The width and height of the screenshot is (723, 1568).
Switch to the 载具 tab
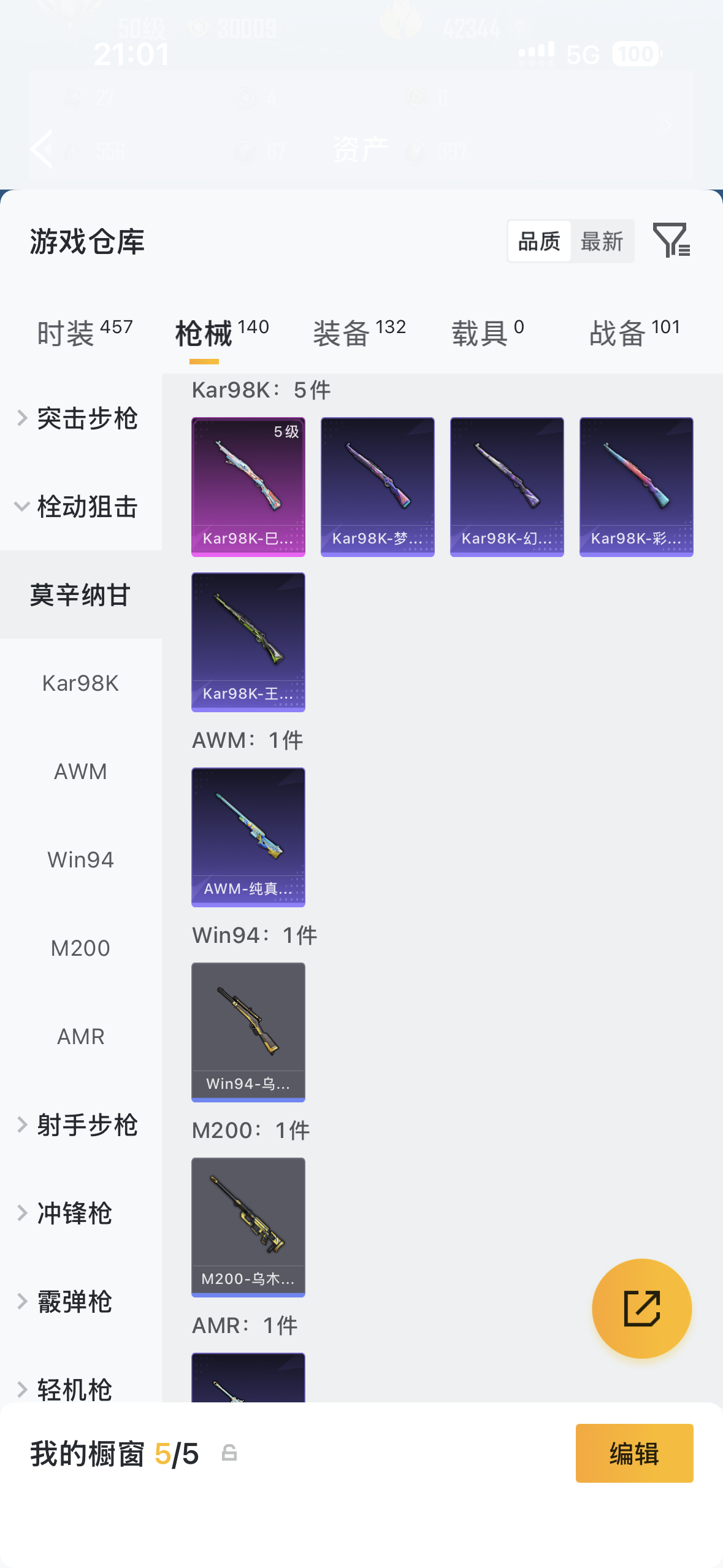pos(488,333)
